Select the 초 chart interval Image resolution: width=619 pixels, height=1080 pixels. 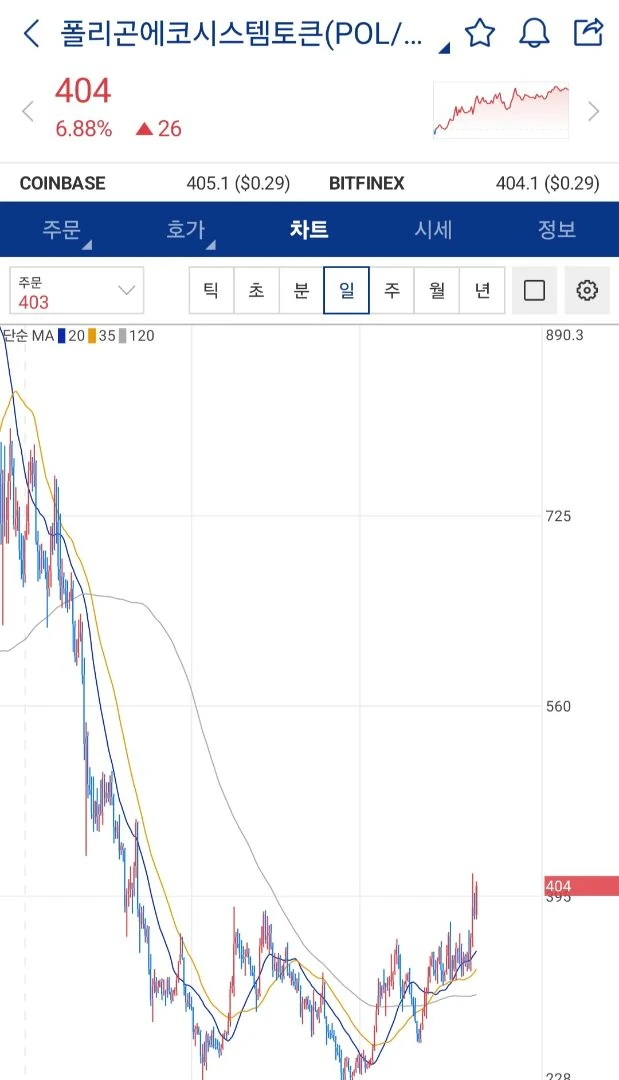[x=256, y=291]
